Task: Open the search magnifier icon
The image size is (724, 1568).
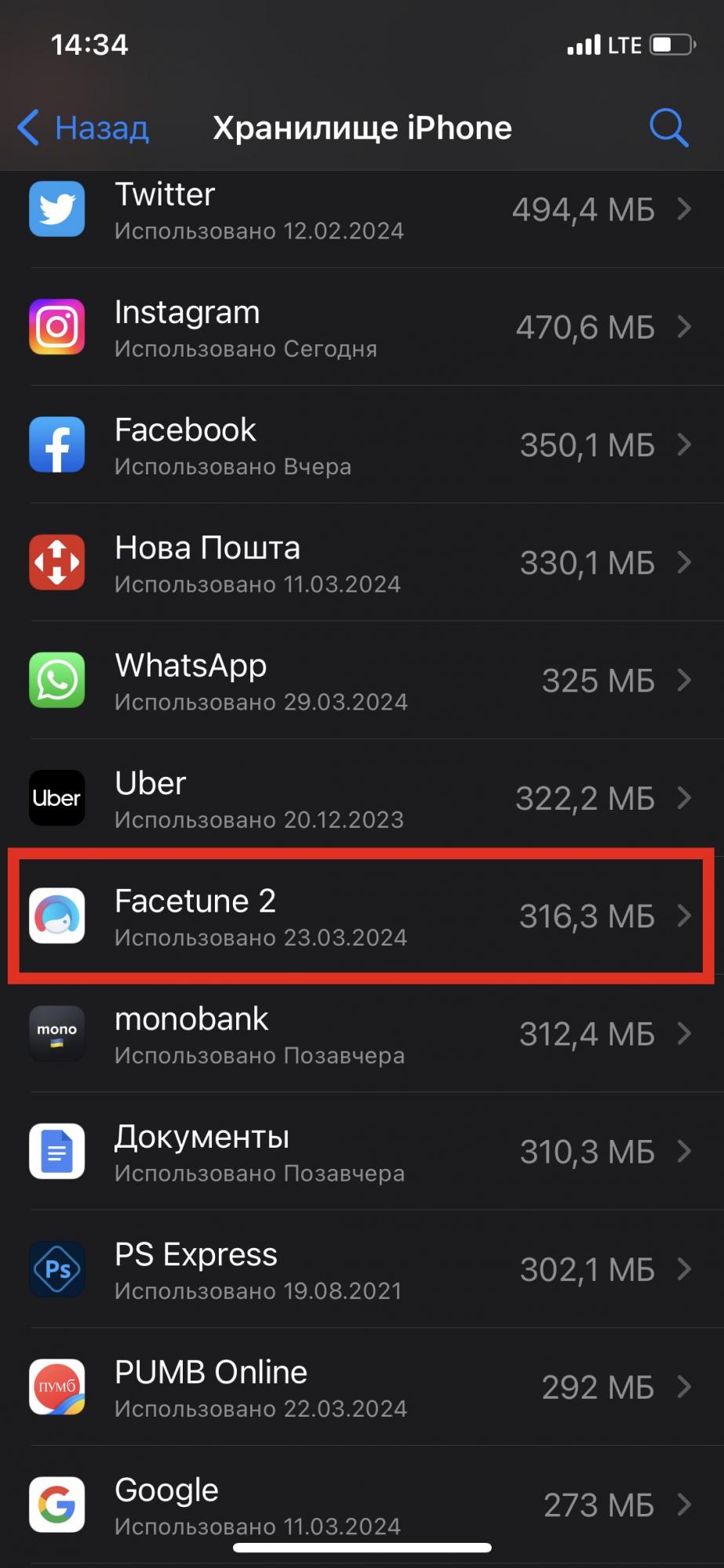Action: point(668,128)
